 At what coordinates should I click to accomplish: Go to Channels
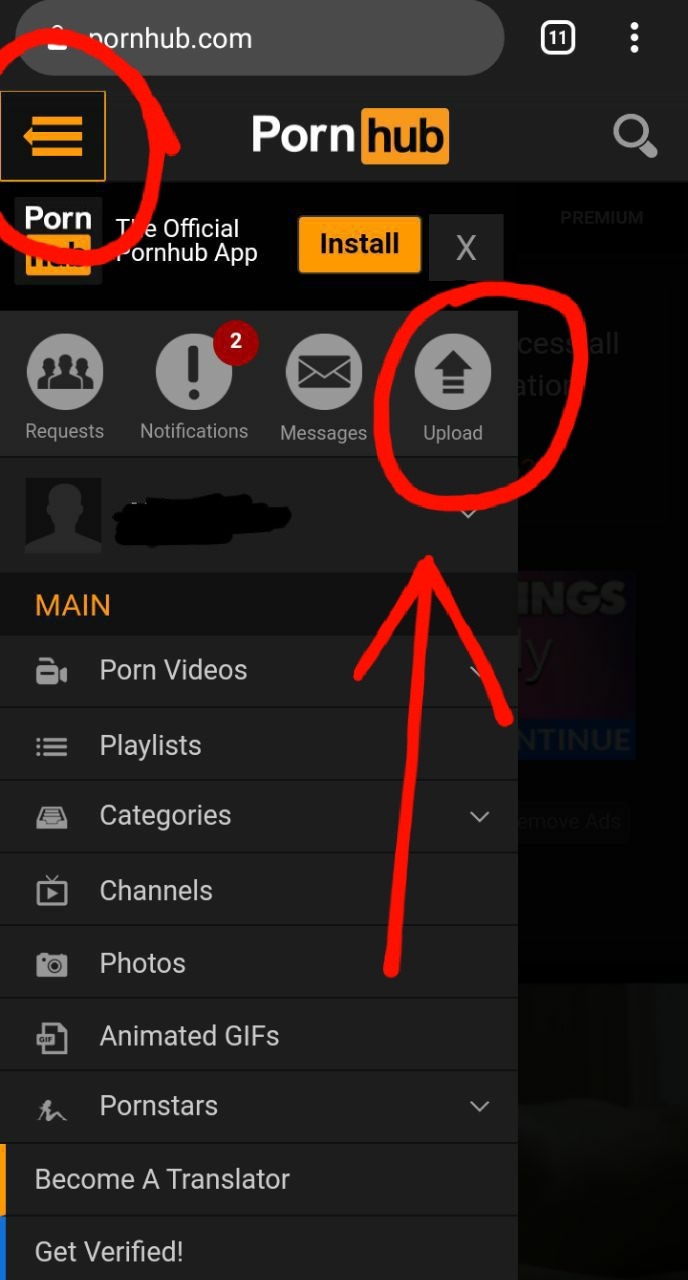point(156,890)
